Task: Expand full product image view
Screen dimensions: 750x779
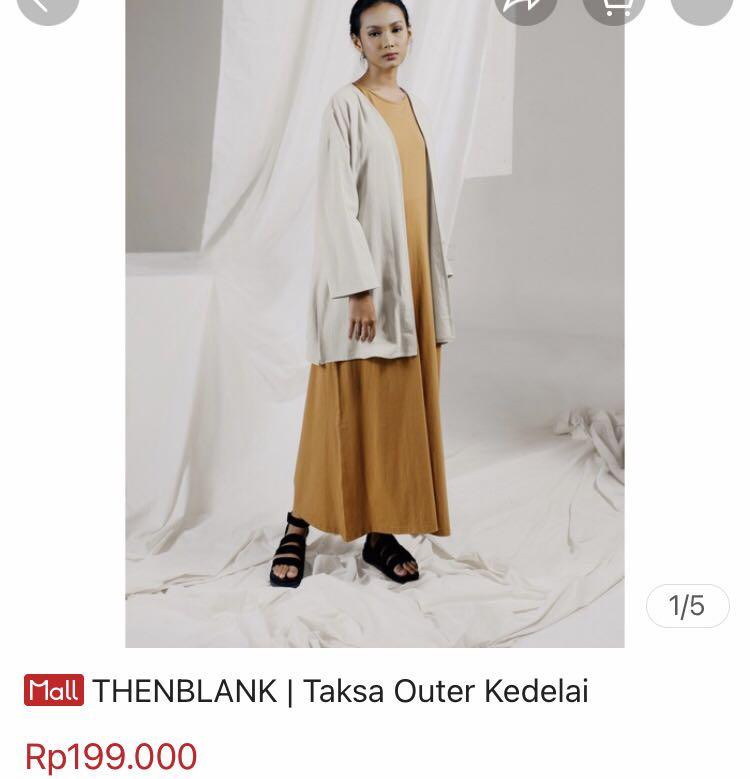Action: point(375,320)
